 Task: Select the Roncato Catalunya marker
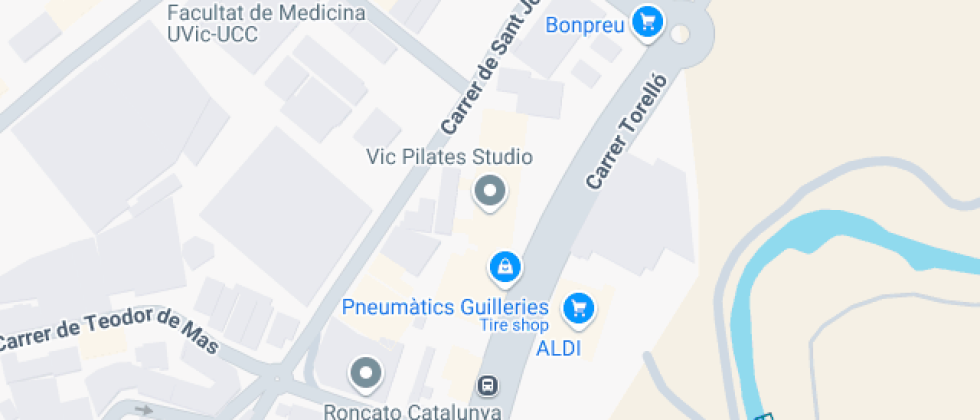[x=366, y=374]
